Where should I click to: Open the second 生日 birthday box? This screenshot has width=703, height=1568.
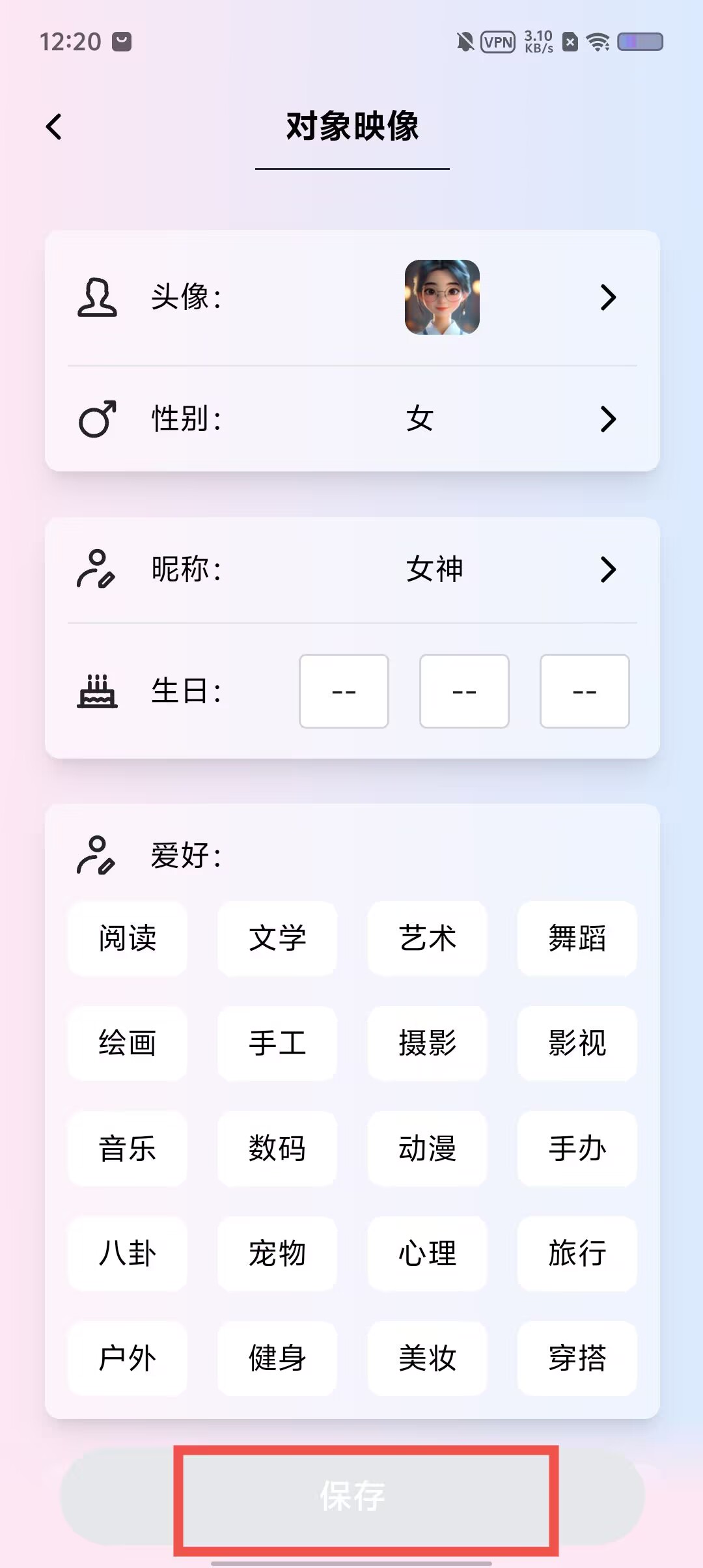click(464, 691)
